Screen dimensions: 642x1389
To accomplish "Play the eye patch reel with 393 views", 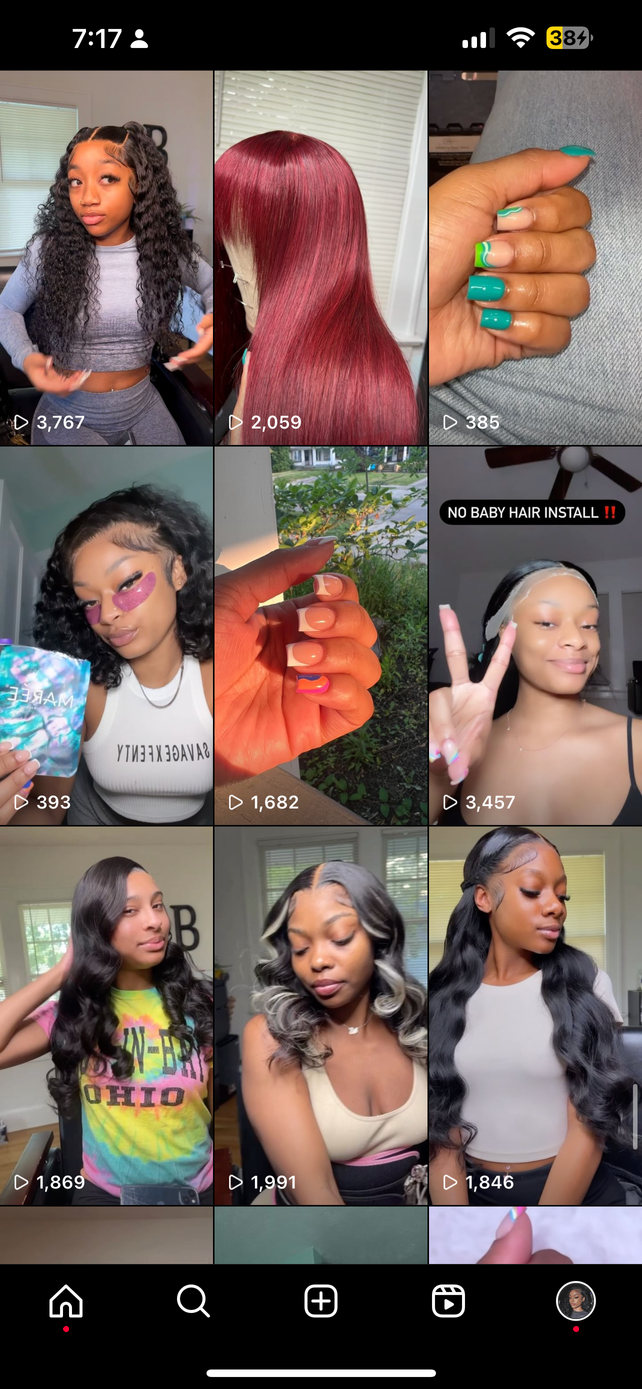I will (106, 636).
